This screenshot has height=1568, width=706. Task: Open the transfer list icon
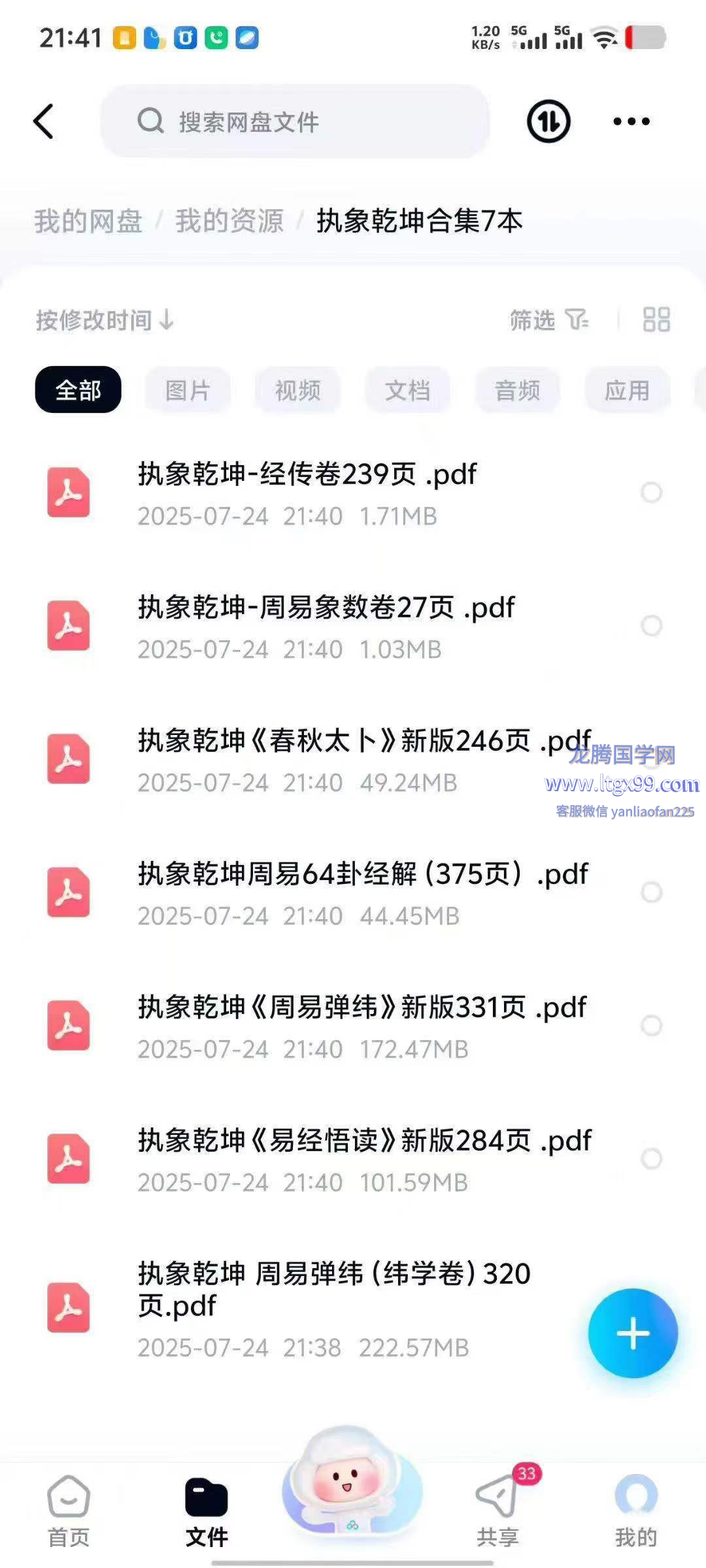coord(548,122)
